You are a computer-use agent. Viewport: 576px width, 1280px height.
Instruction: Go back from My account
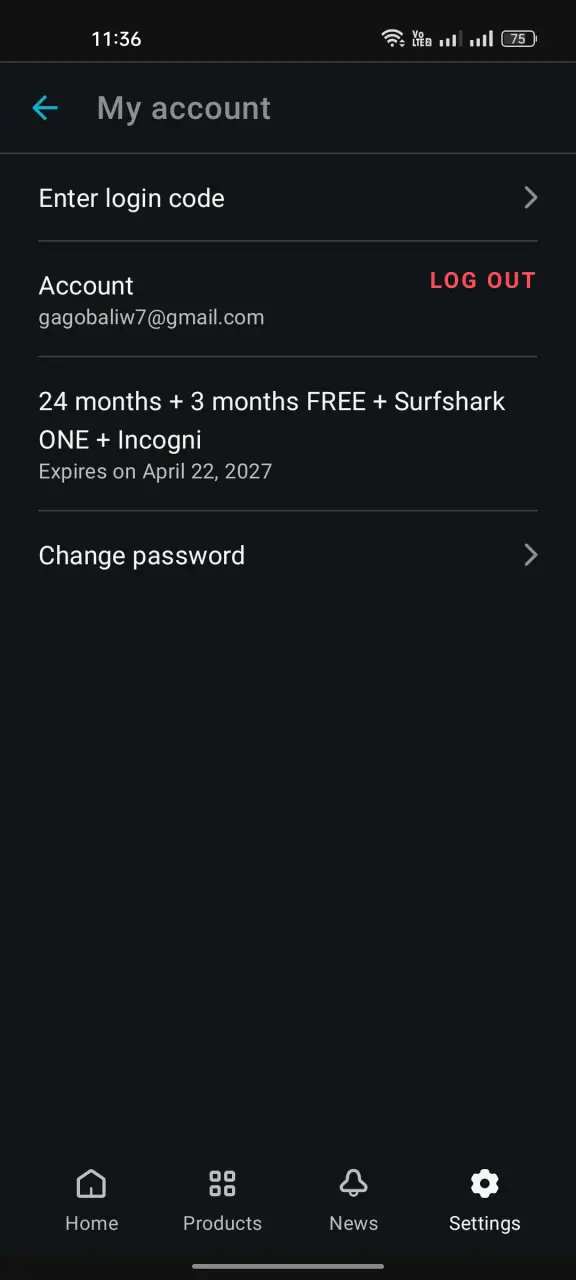pos(45,108)
